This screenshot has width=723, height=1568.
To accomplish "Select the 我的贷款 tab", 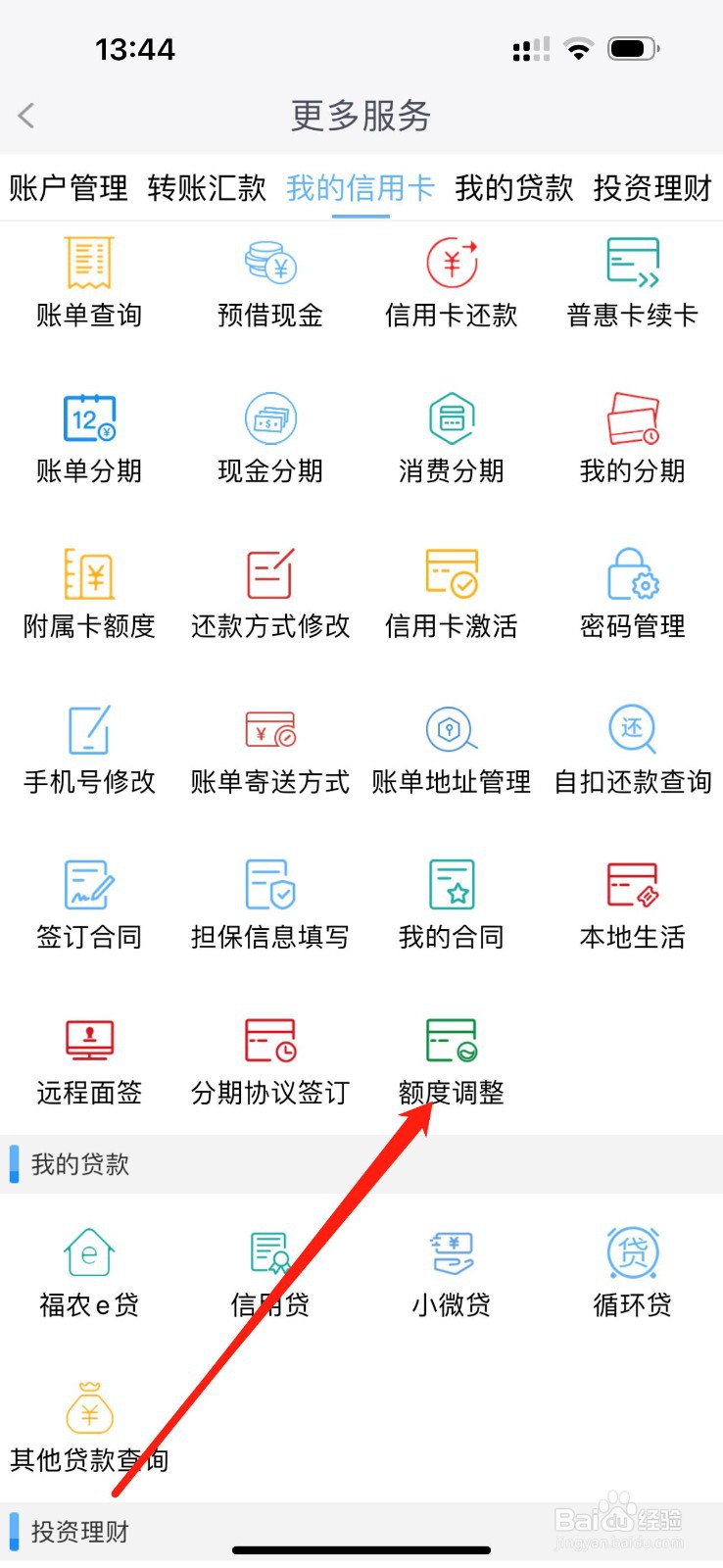I will tap(513, 187).
